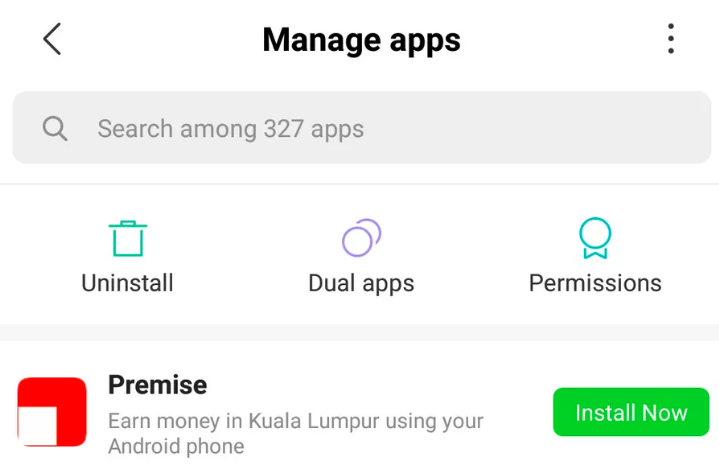
Task: Go back from Manage apps
Action: (x=52, y=40)
